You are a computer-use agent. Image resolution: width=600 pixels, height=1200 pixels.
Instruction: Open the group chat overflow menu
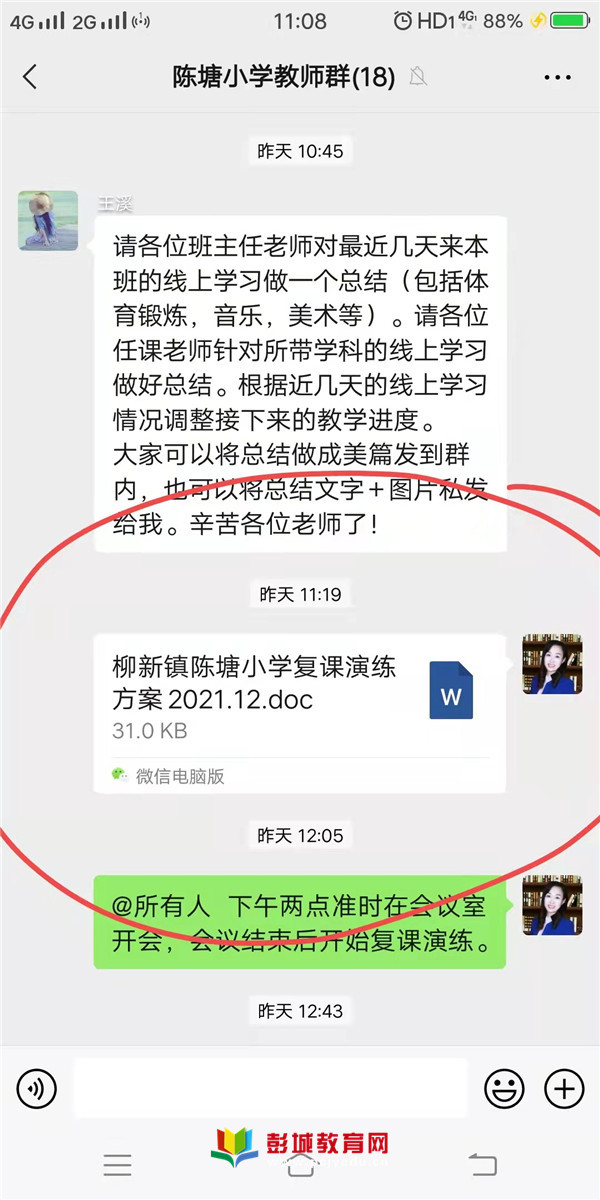[x=557, y=77]
